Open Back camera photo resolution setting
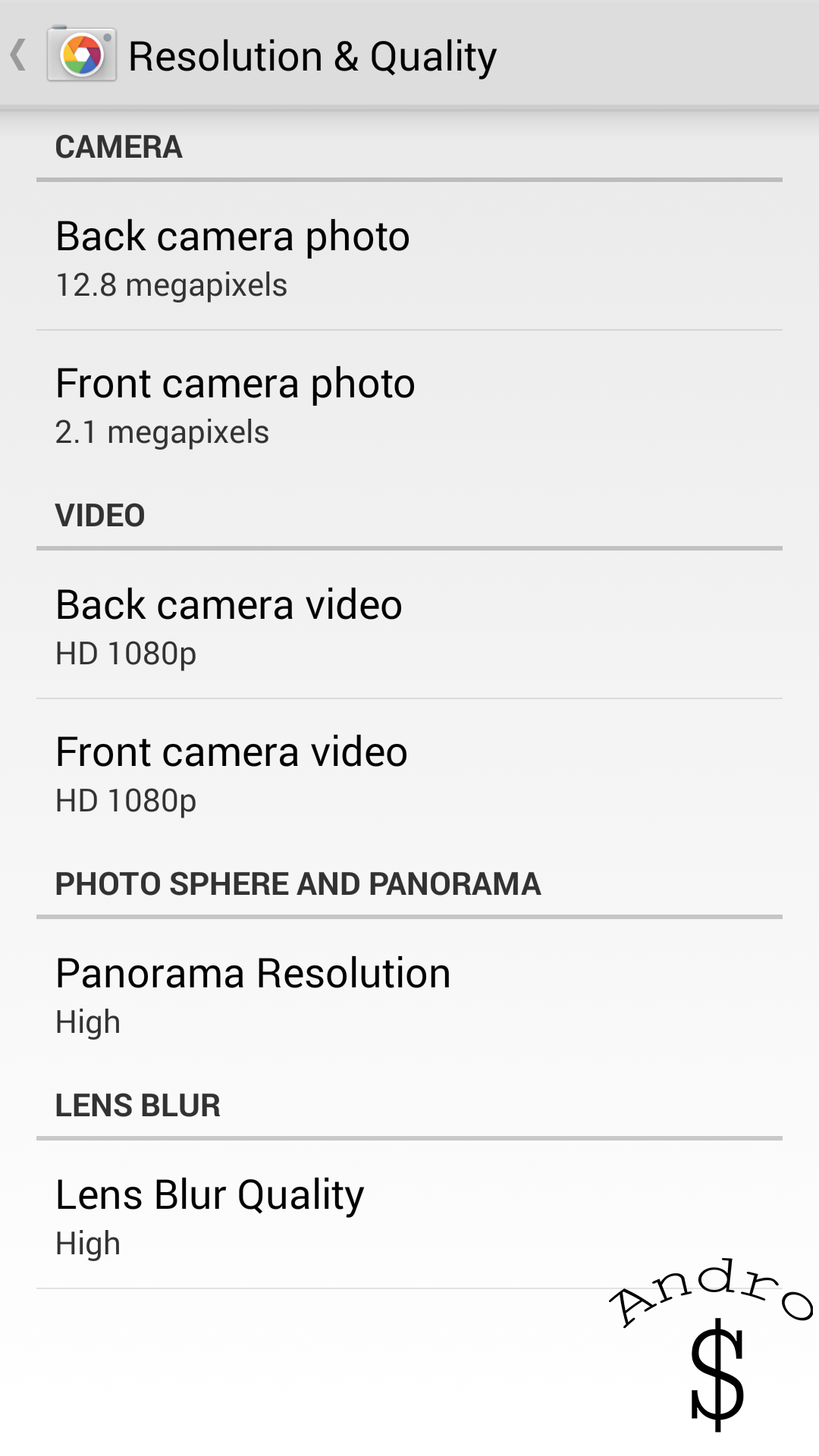Viewport: 819px width, 1456px height. [x=409, y=257]
